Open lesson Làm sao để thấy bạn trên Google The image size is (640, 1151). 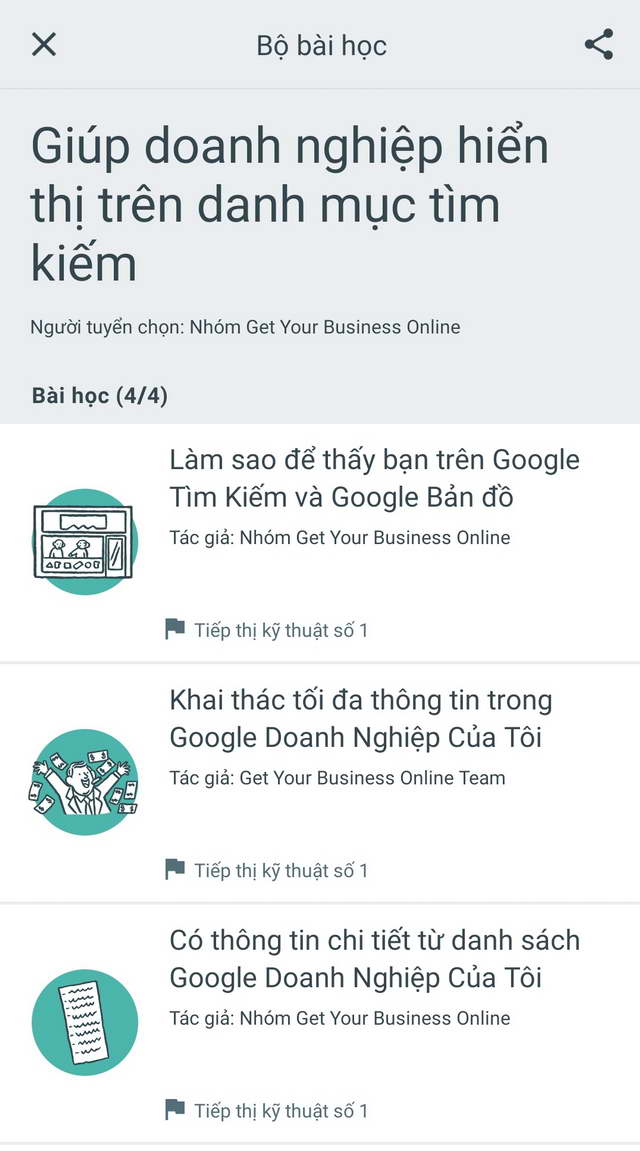(374, 478)
